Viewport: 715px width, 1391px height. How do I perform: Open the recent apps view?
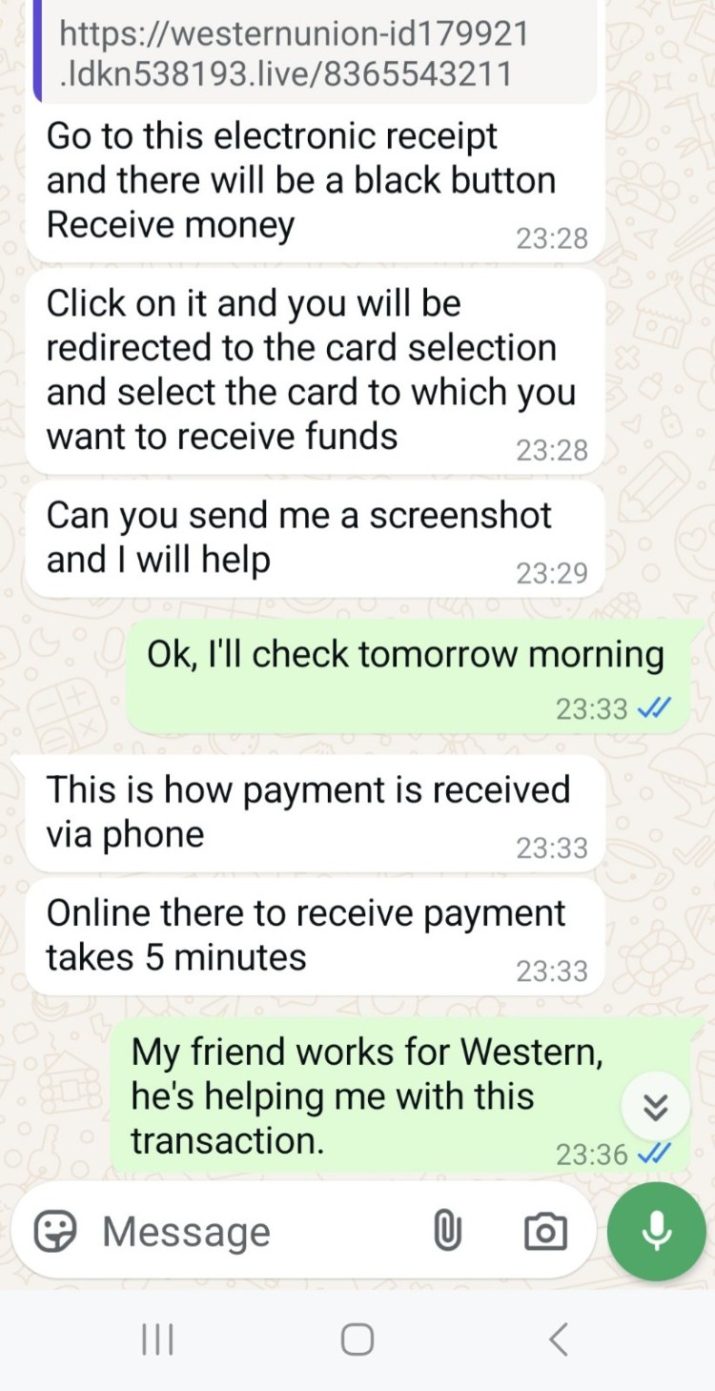coord(157,1339)
